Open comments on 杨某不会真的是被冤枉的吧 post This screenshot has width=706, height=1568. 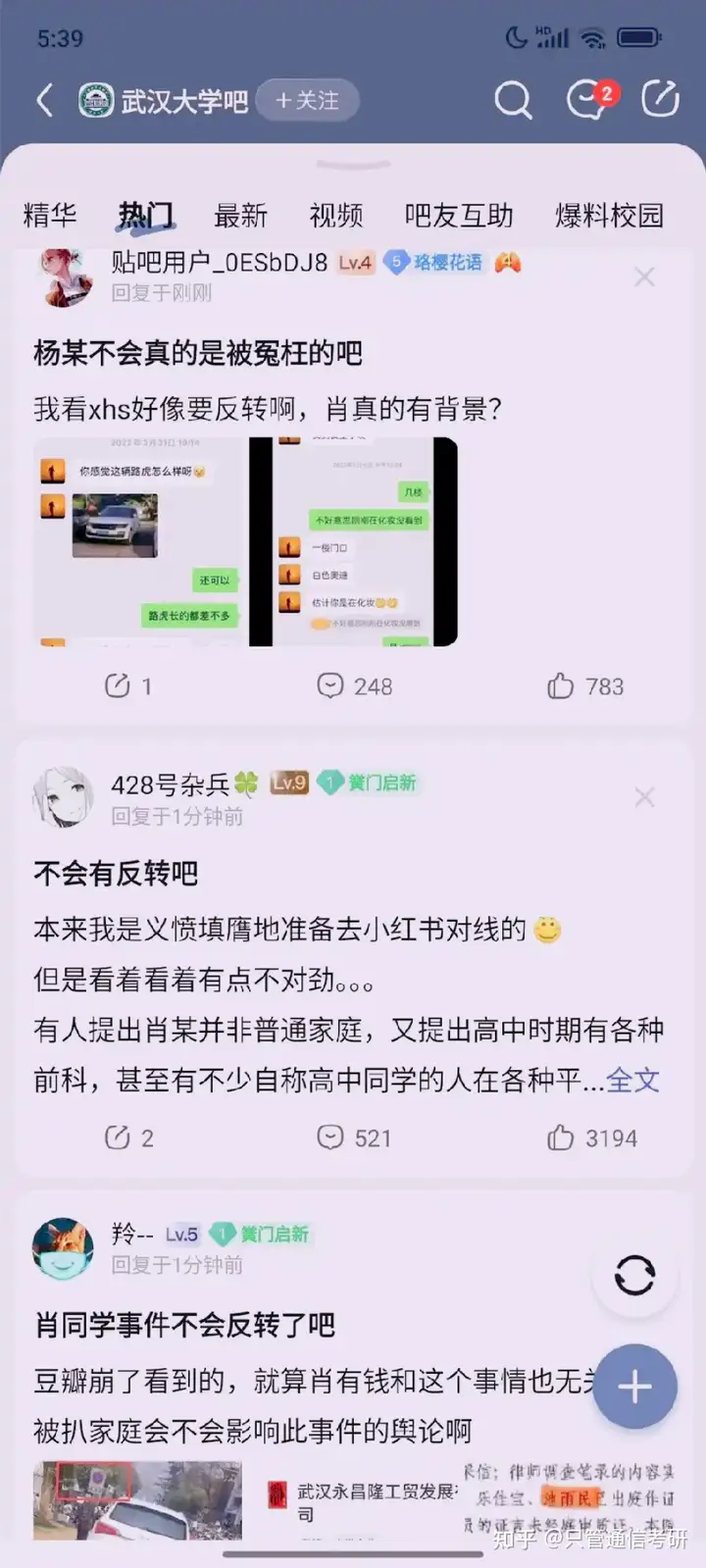click(x=355, y=686)
